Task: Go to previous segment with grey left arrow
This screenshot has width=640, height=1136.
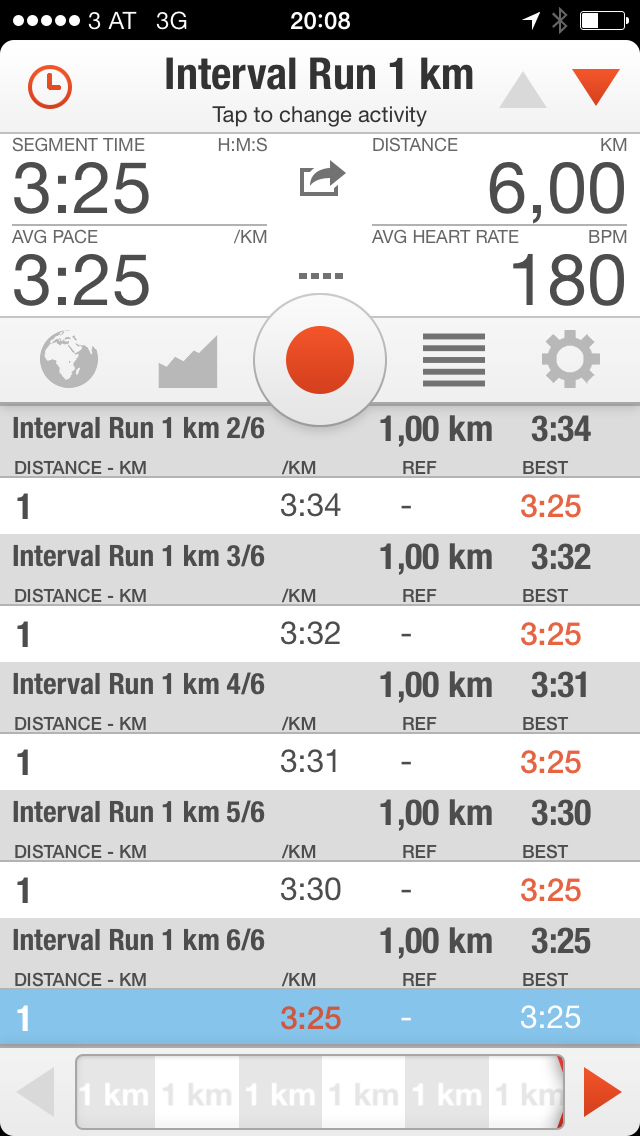Action: tap(37, 1092)
